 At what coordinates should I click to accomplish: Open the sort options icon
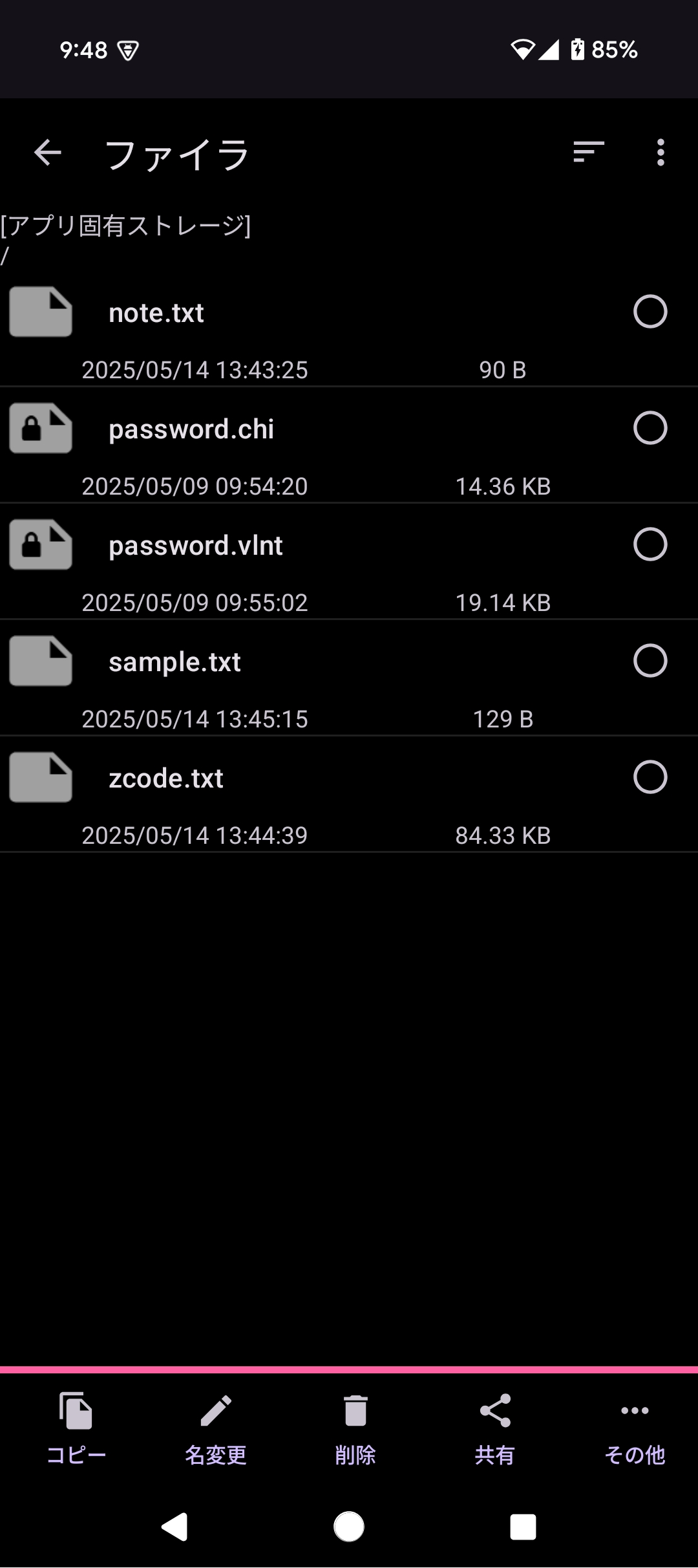pos(588,153)
